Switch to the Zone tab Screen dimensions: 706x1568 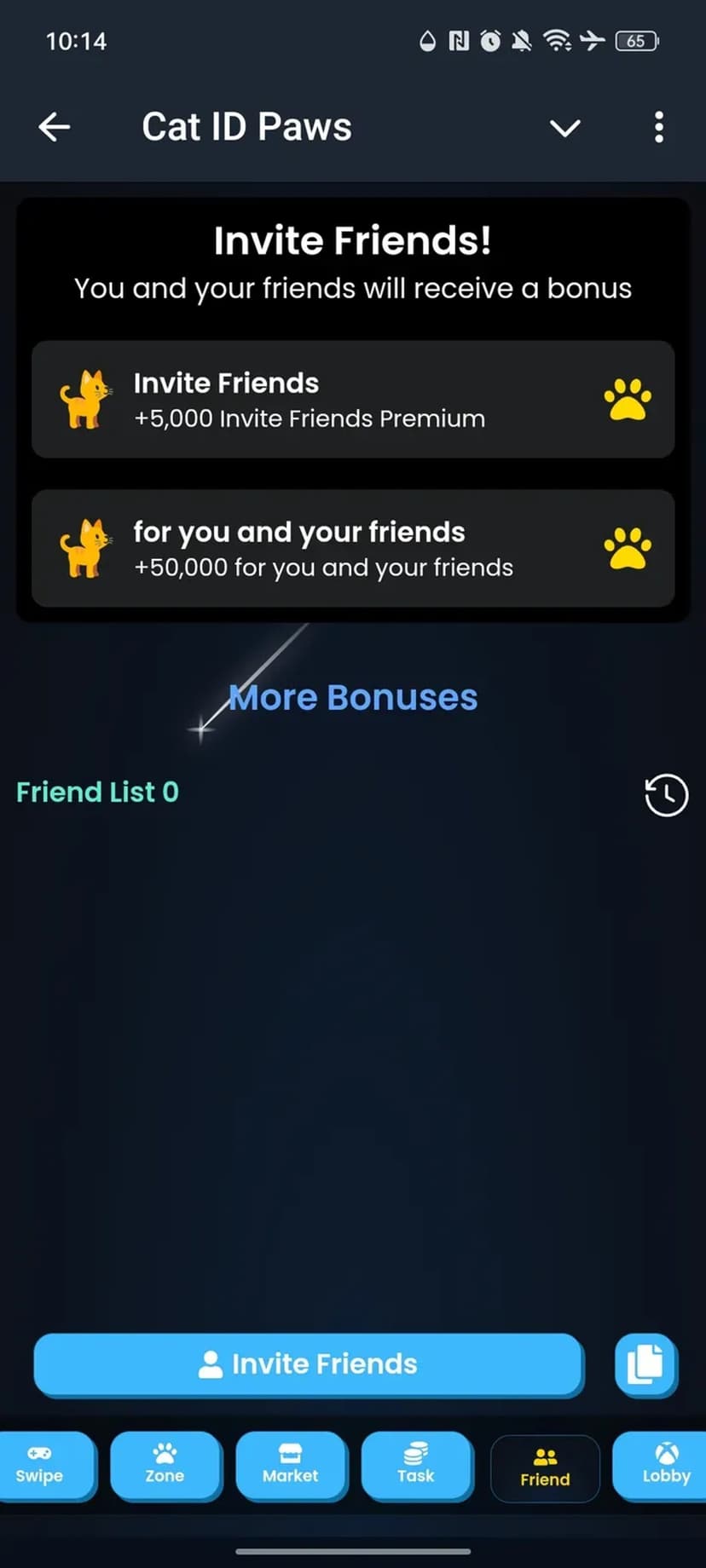[x=165, y=1465]
